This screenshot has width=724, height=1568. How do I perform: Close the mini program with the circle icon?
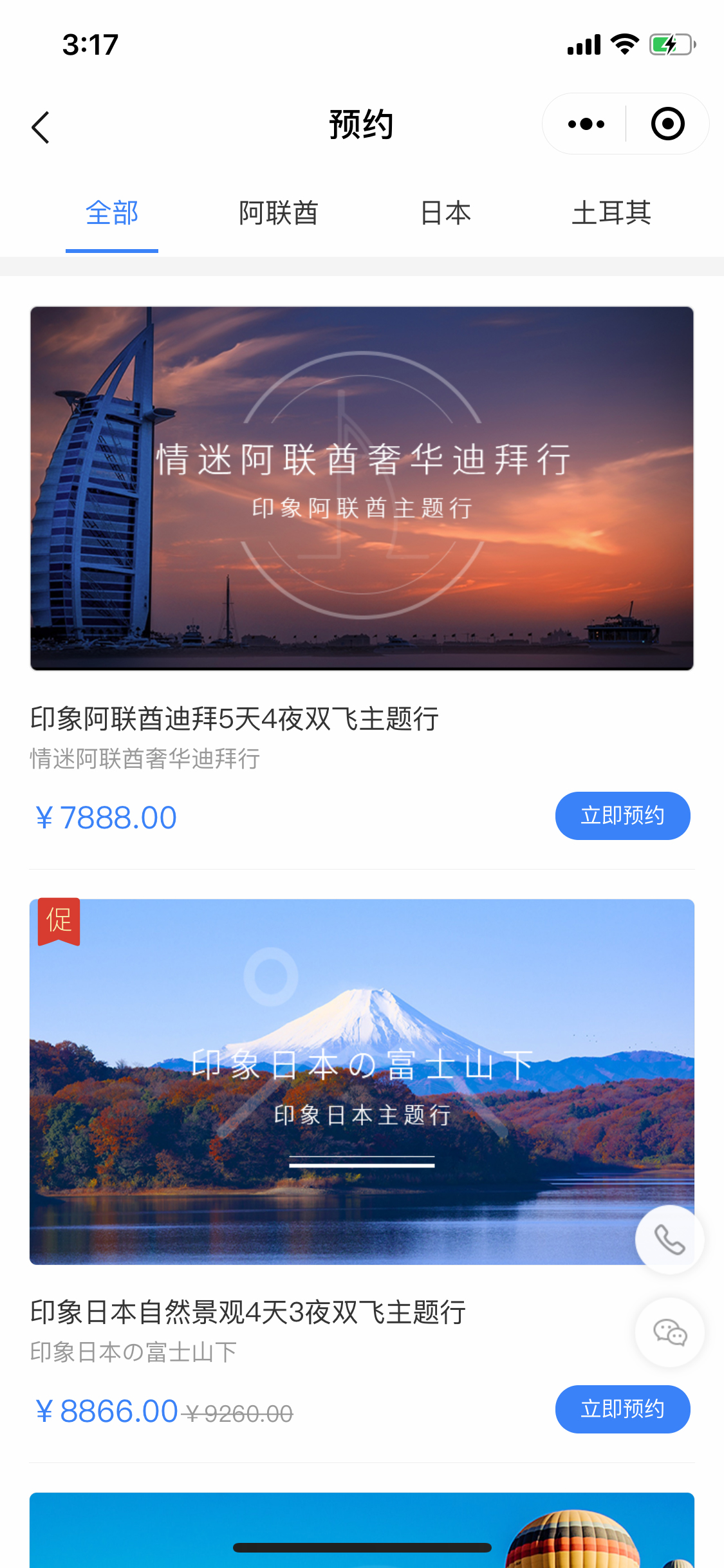point(667,124)
